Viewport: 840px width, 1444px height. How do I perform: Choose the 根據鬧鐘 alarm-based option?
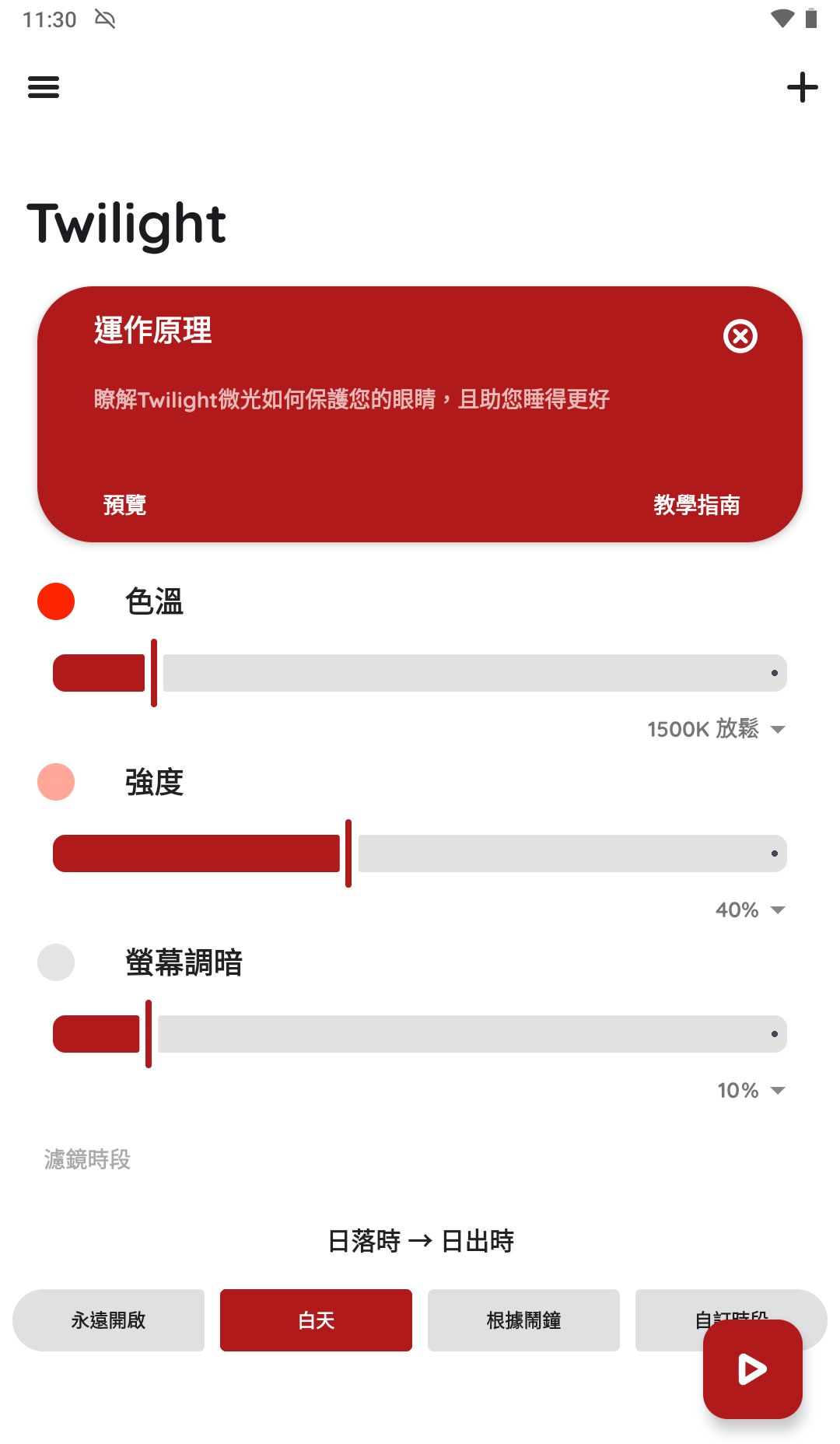pos(523,1320)
